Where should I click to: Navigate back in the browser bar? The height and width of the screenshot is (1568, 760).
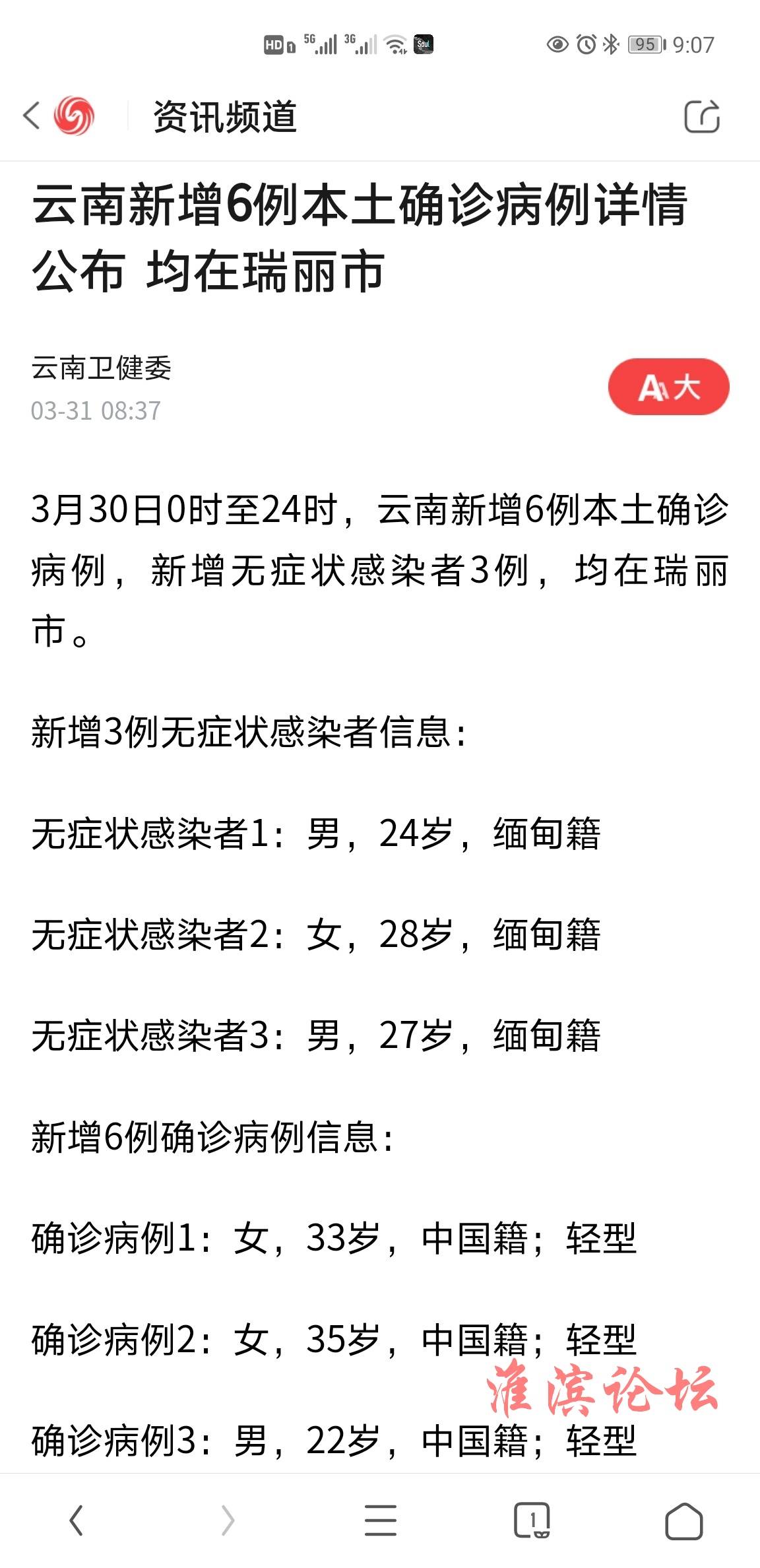[77, 1520]
